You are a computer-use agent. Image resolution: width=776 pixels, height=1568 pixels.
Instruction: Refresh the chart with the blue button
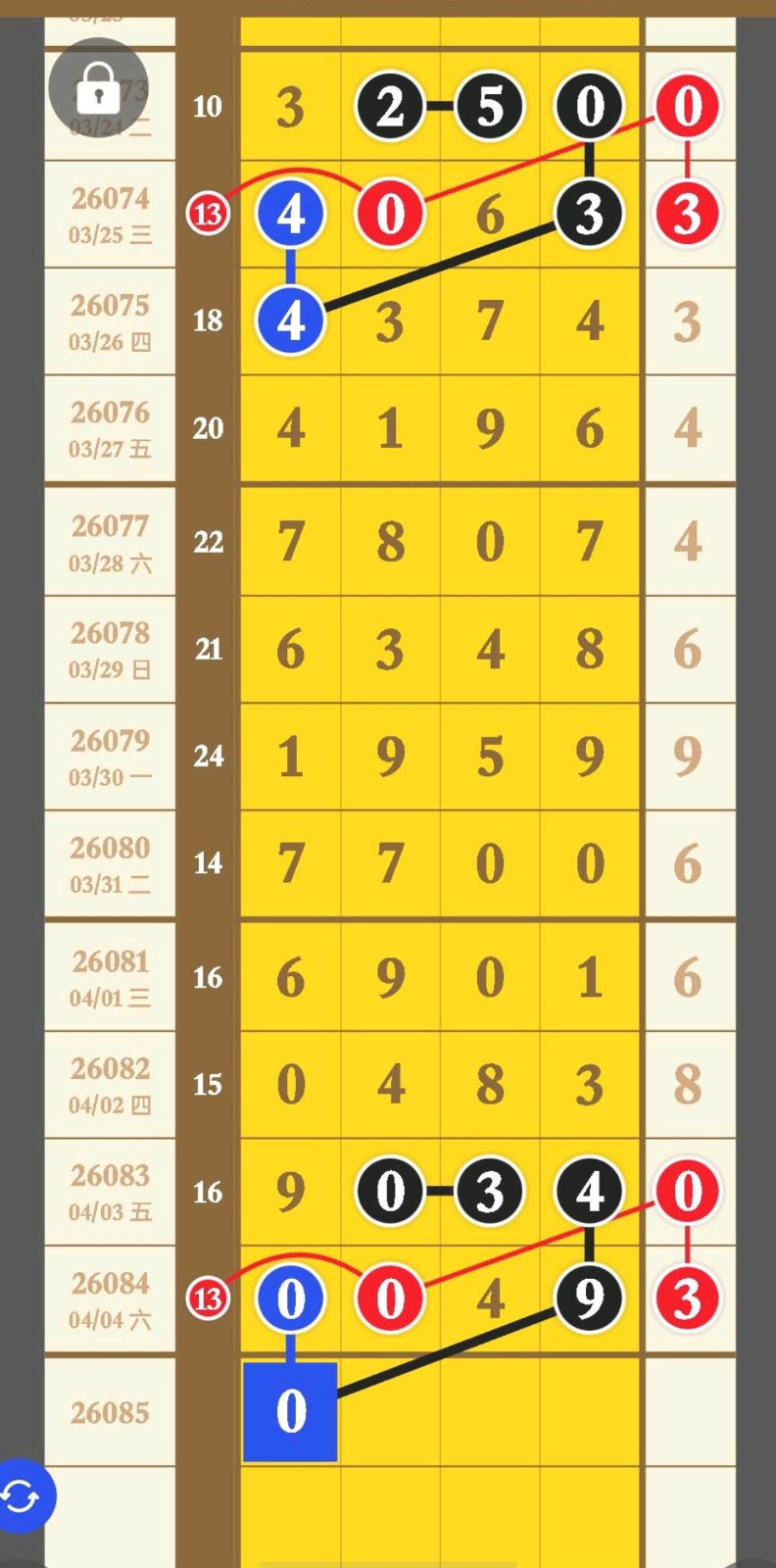click(21, 1495)
